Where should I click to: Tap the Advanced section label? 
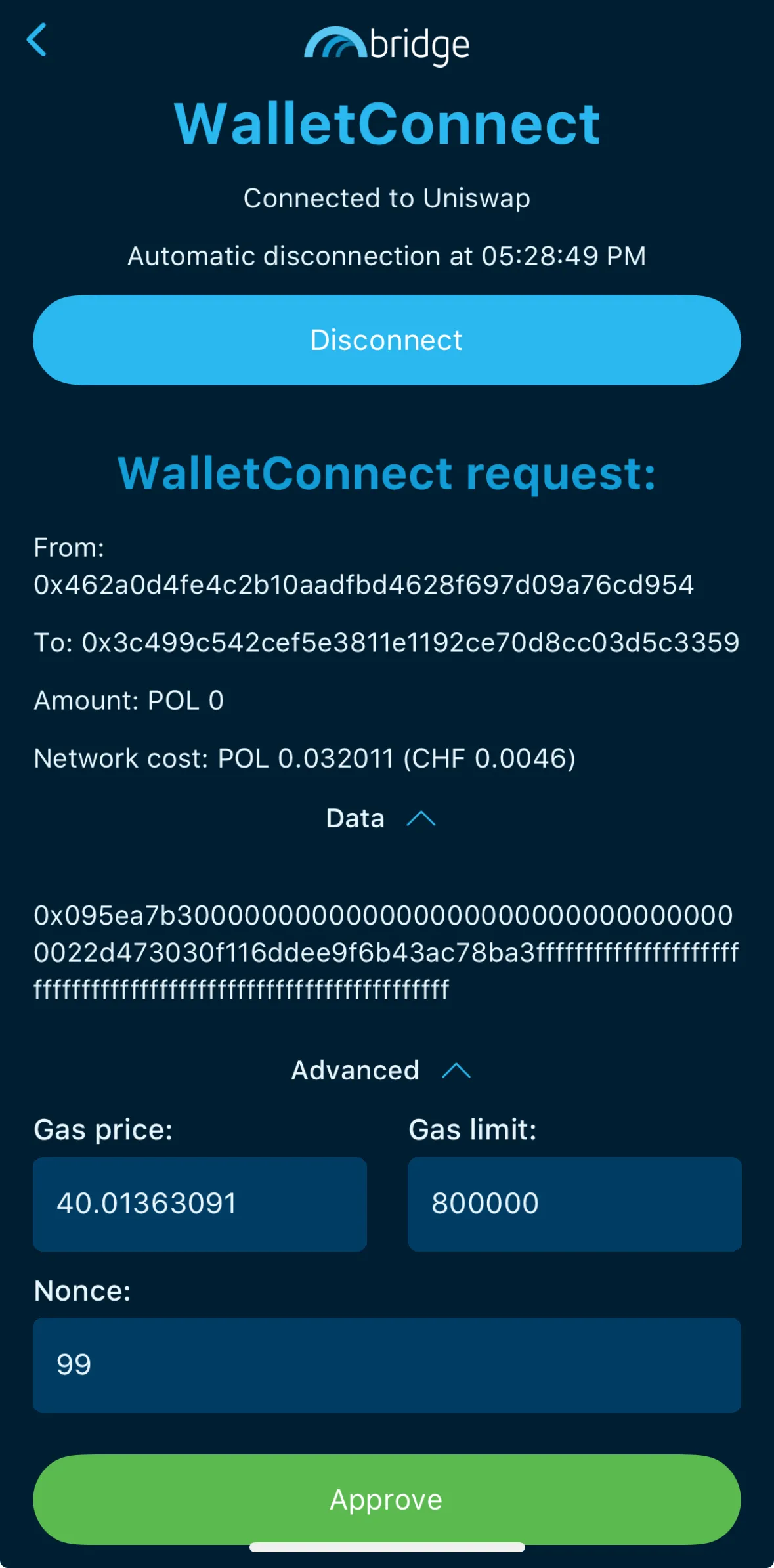coord(355,1070)
